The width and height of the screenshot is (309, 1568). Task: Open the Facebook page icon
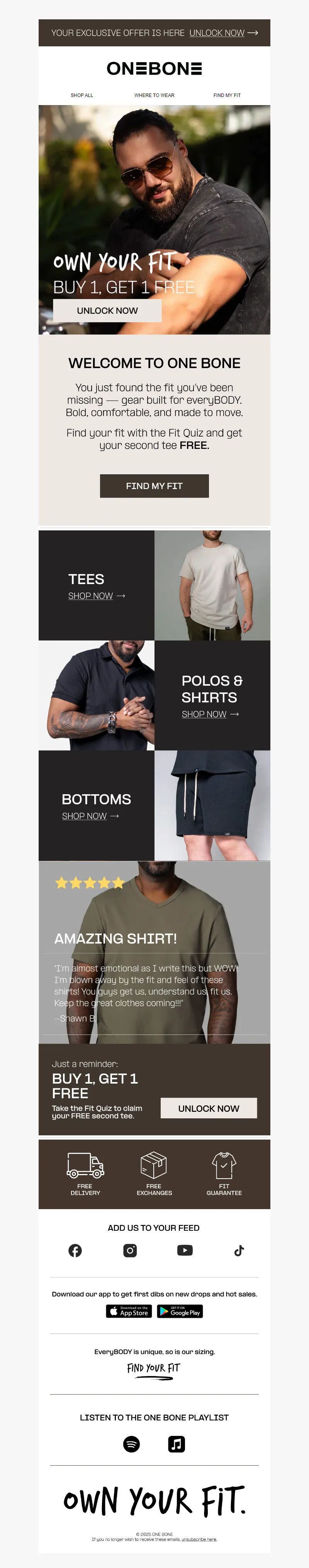(x=75, y=1250)
